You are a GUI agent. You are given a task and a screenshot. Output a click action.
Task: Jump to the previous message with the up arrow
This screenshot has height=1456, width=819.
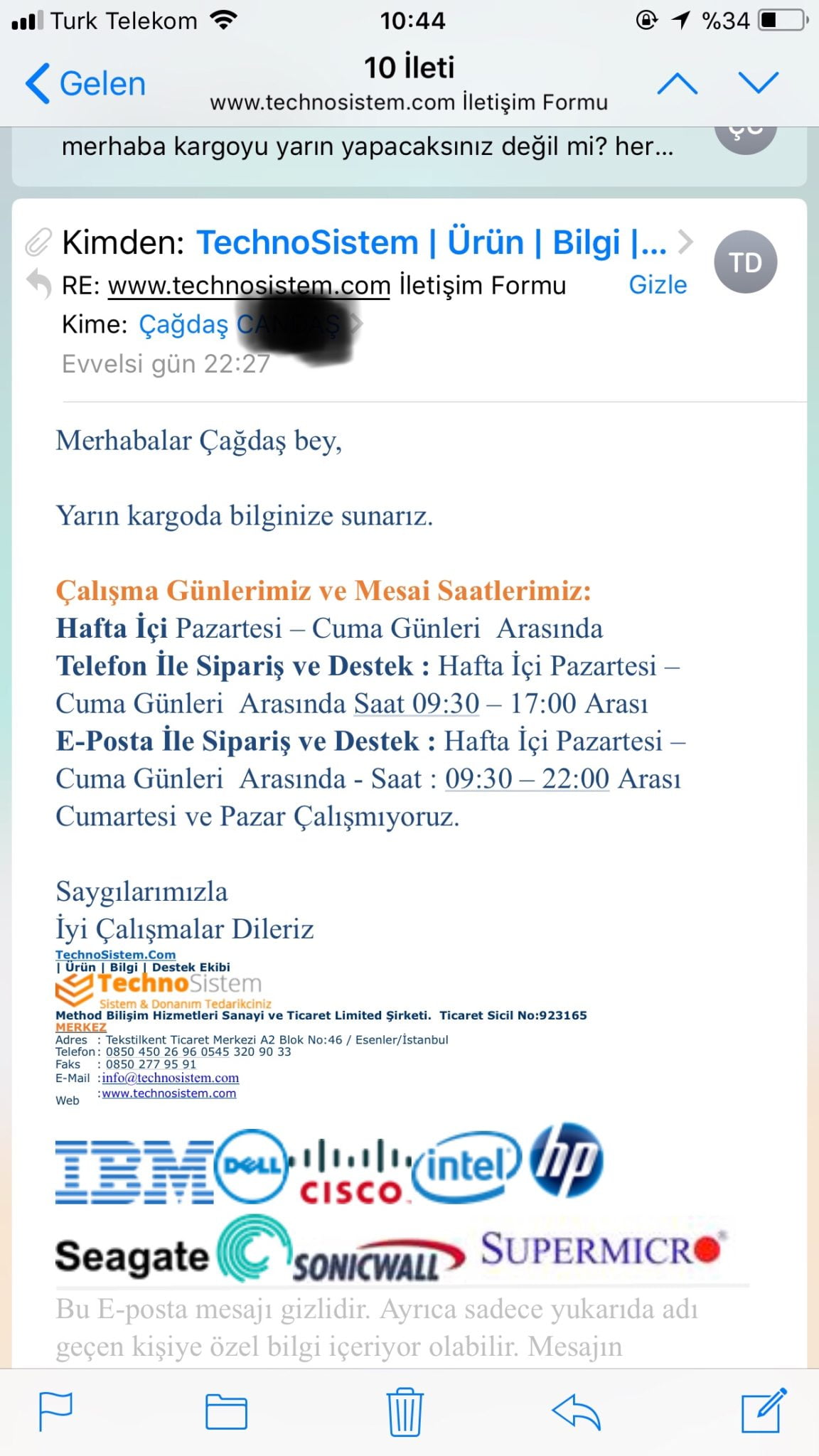pyautogui.click(x=677, y=84)
